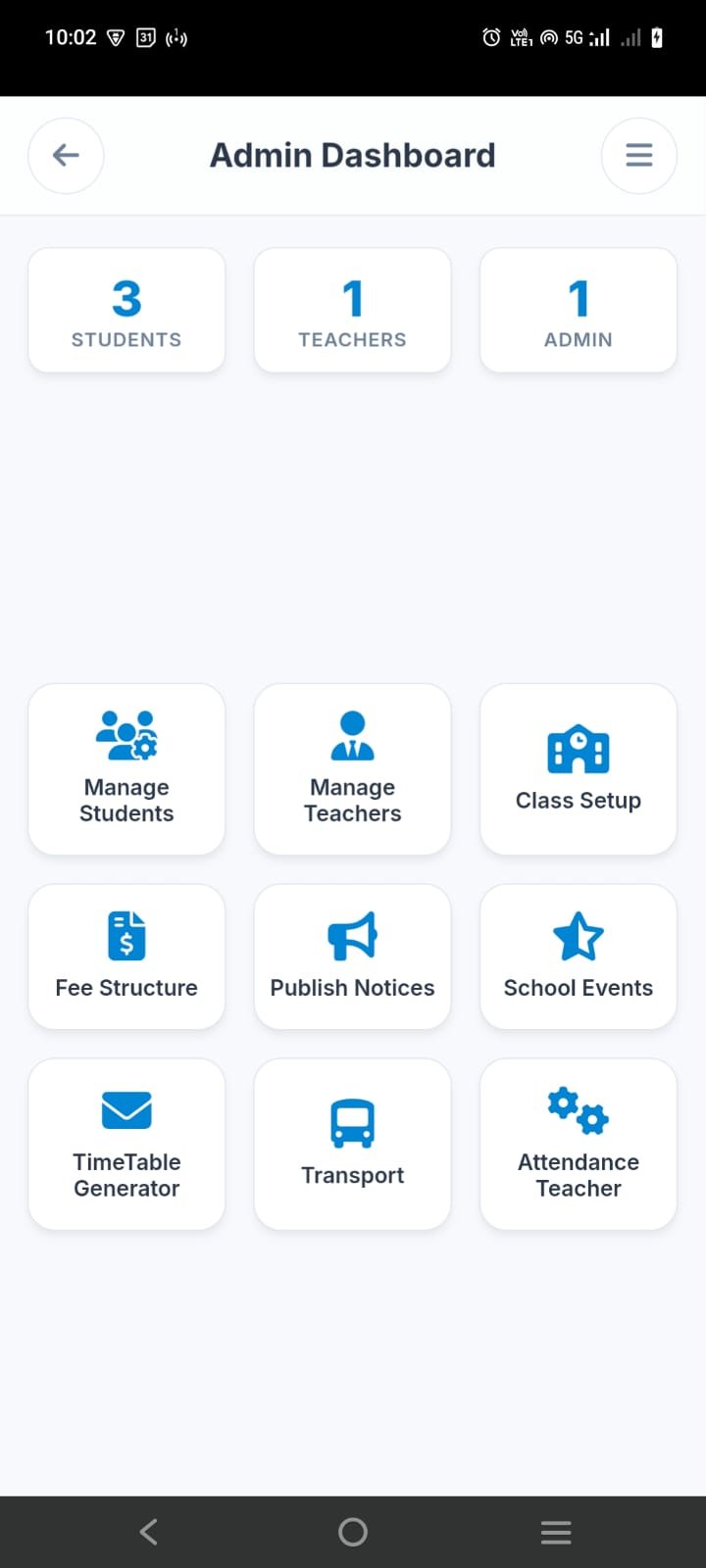This screenshot has height=1568, width=706.
Task: Open Class Setup via the school building icon
Action: [579, 748]
